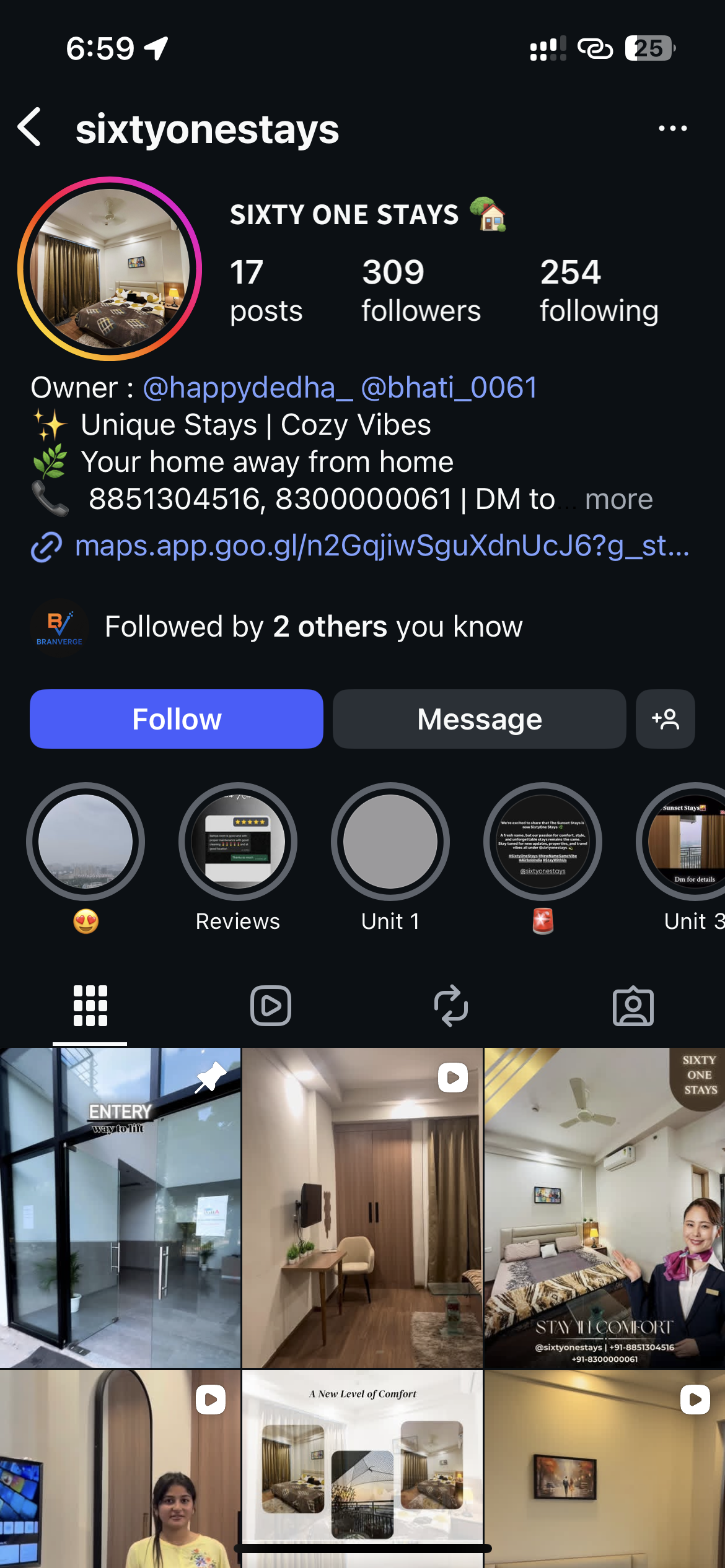Open the profile options three-dot menu
The height and width of the screenshot is (1568, 725).
[674, 128]
